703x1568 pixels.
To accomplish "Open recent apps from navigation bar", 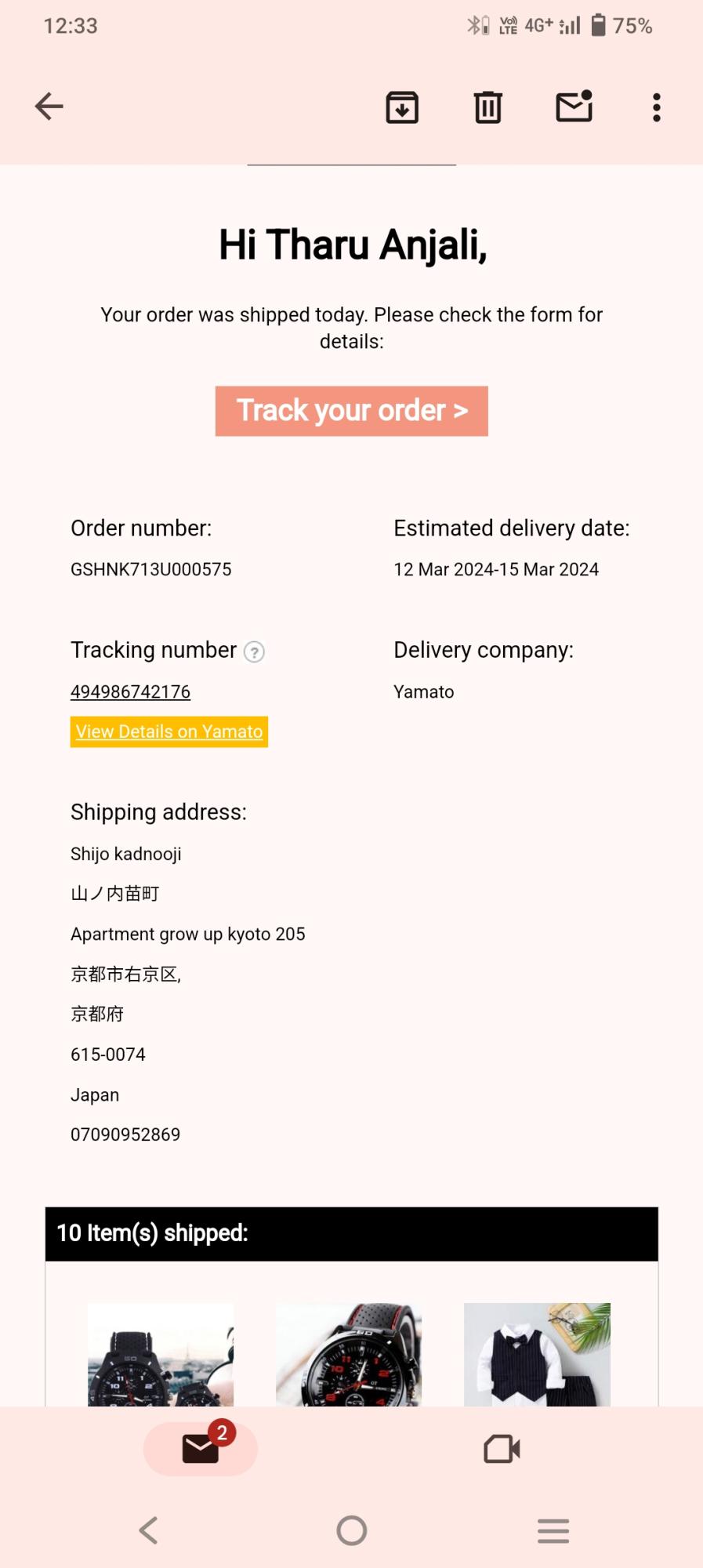I will pos(553,1530).
